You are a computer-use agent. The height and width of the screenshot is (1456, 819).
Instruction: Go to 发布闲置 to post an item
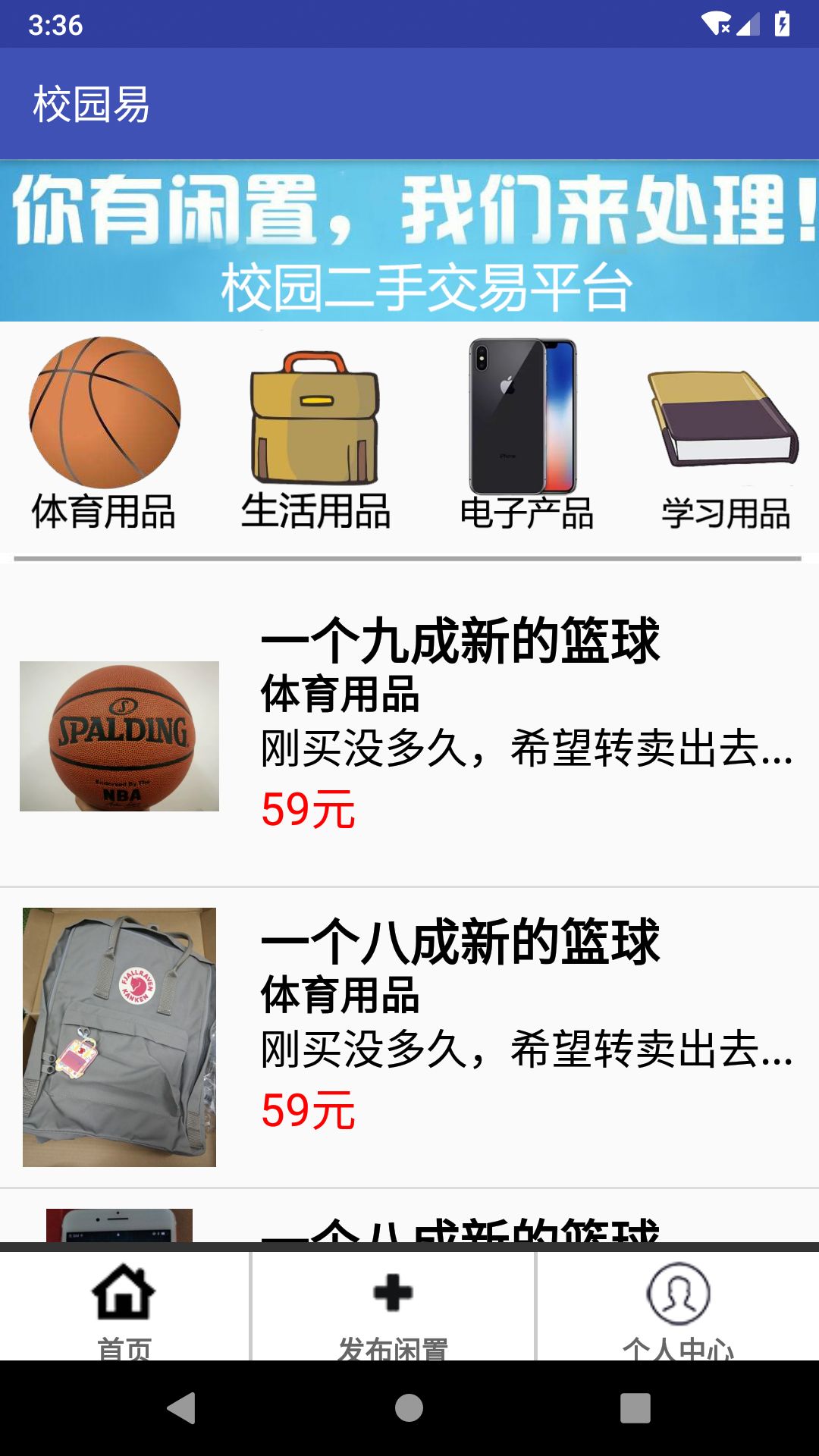pyautogui.click(x=393, y=1306)
